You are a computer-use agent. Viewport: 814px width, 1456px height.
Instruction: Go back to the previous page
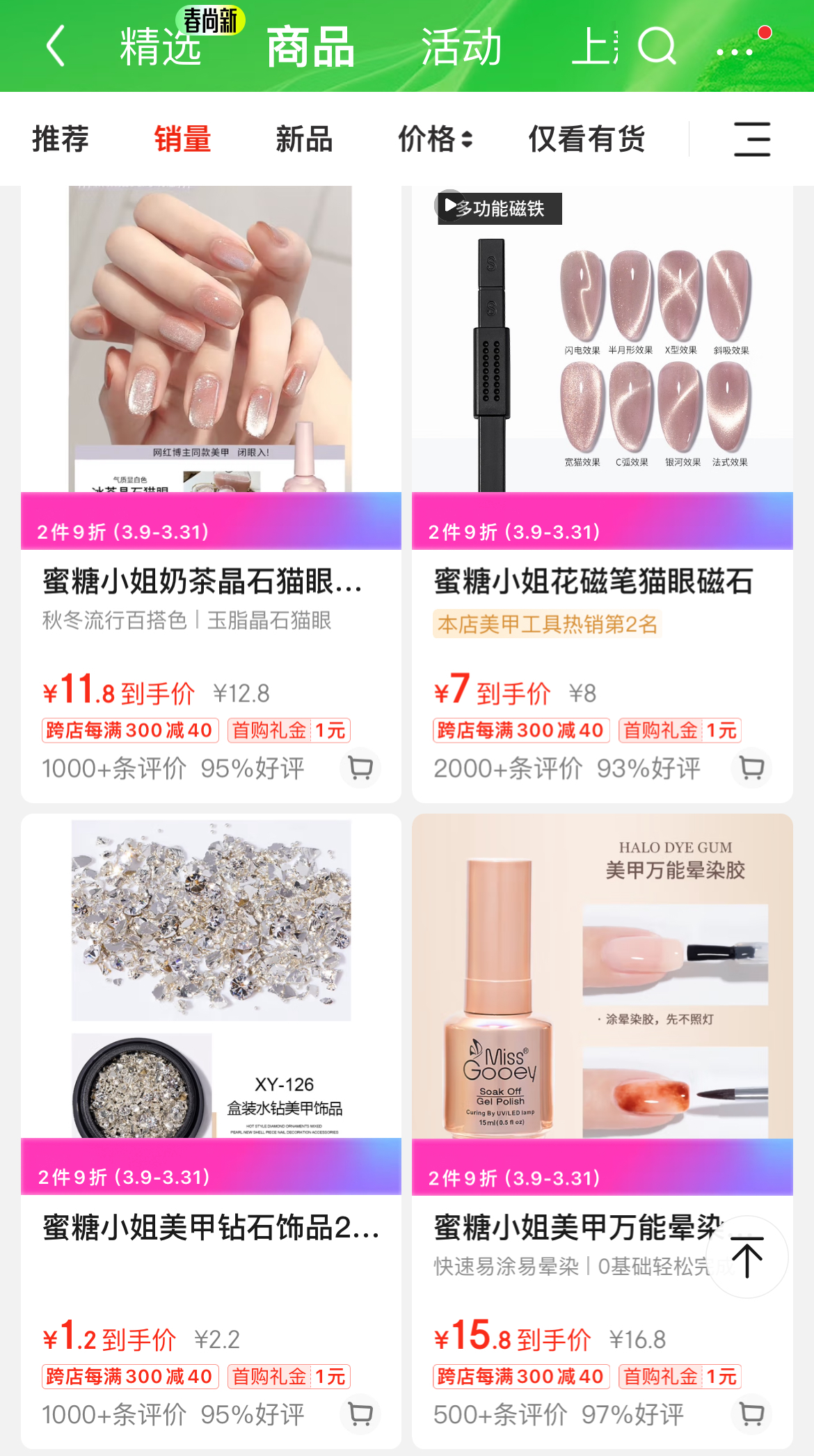[x=56, y=46]
